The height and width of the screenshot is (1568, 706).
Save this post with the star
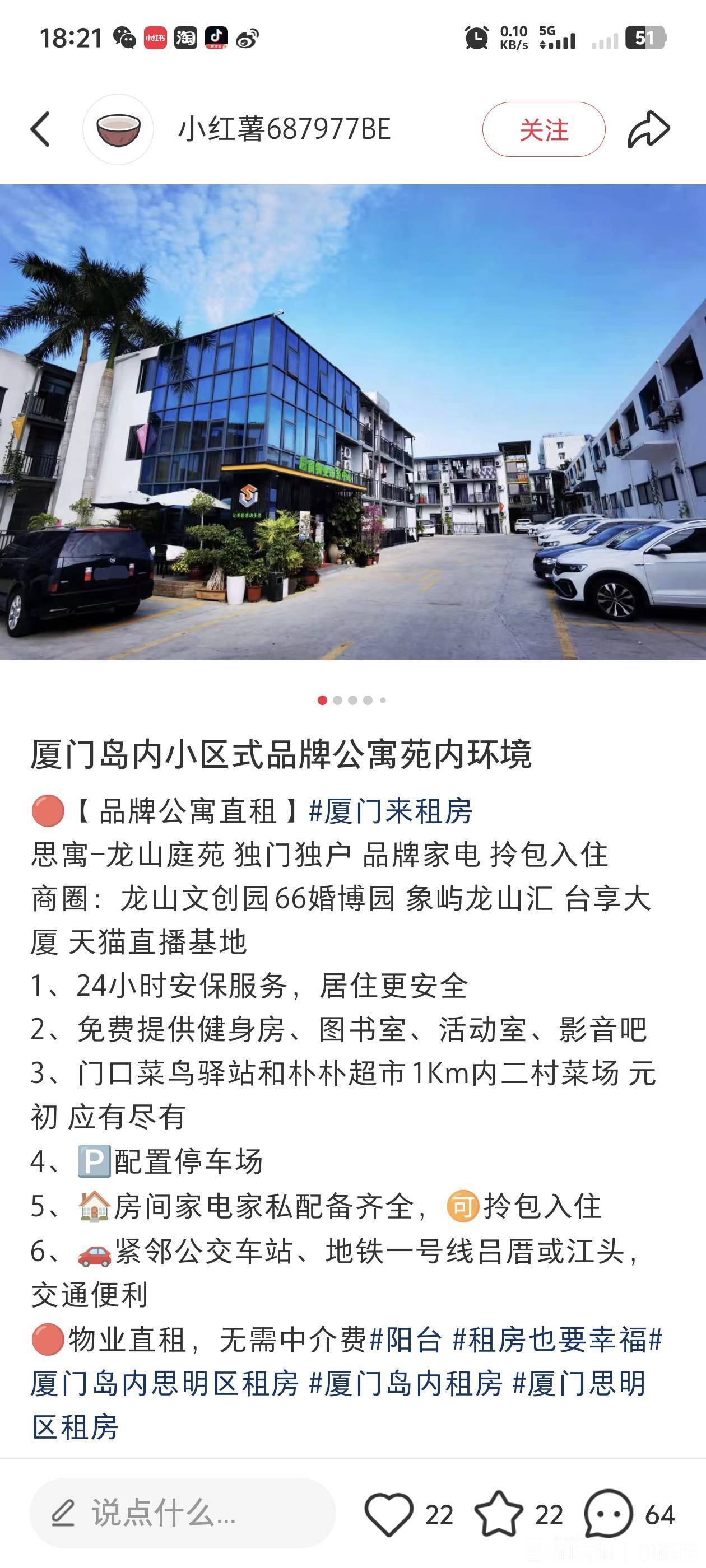tap(499, 1514)
